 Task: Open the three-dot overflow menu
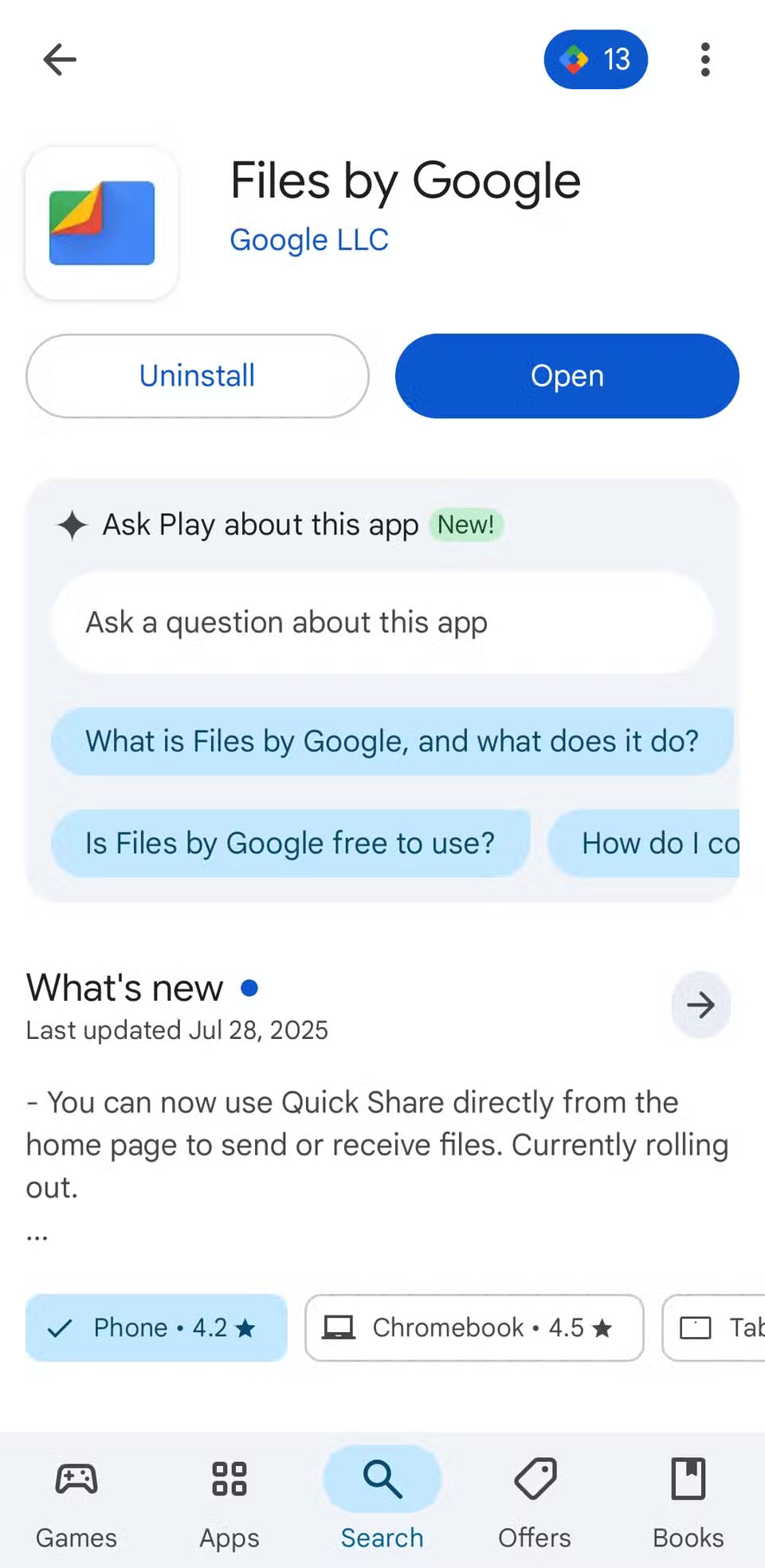(x=704, y=58)
